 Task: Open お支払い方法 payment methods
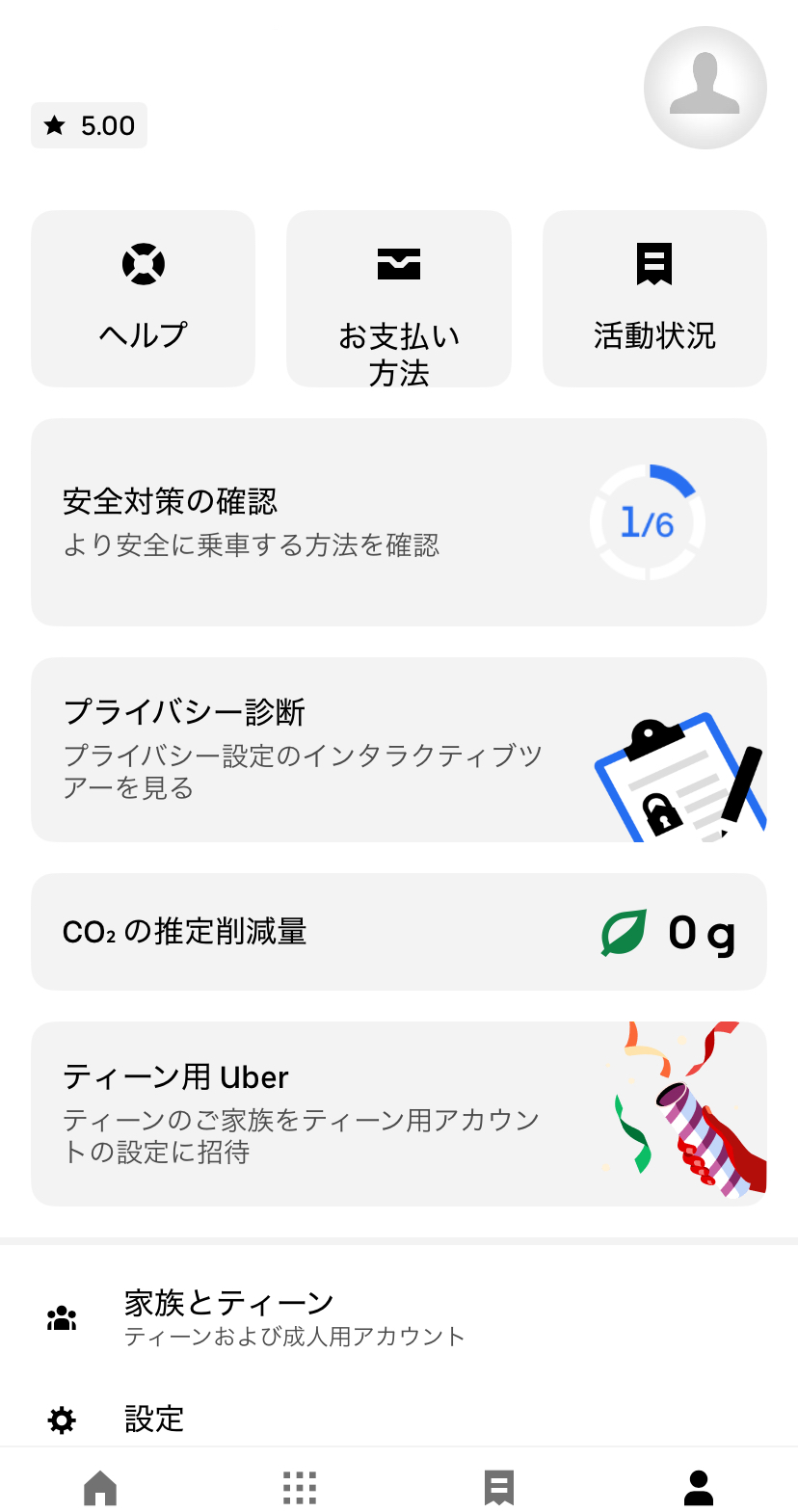pos(398,299)
